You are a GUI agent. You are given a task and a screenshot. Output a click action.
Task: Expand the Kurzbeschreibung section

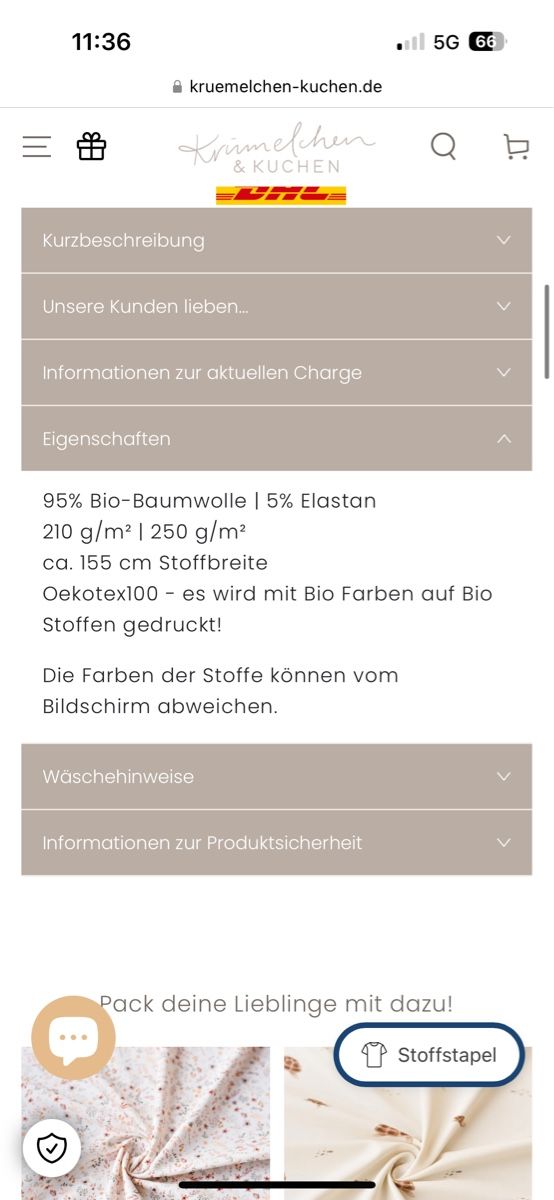click(277, 240)
